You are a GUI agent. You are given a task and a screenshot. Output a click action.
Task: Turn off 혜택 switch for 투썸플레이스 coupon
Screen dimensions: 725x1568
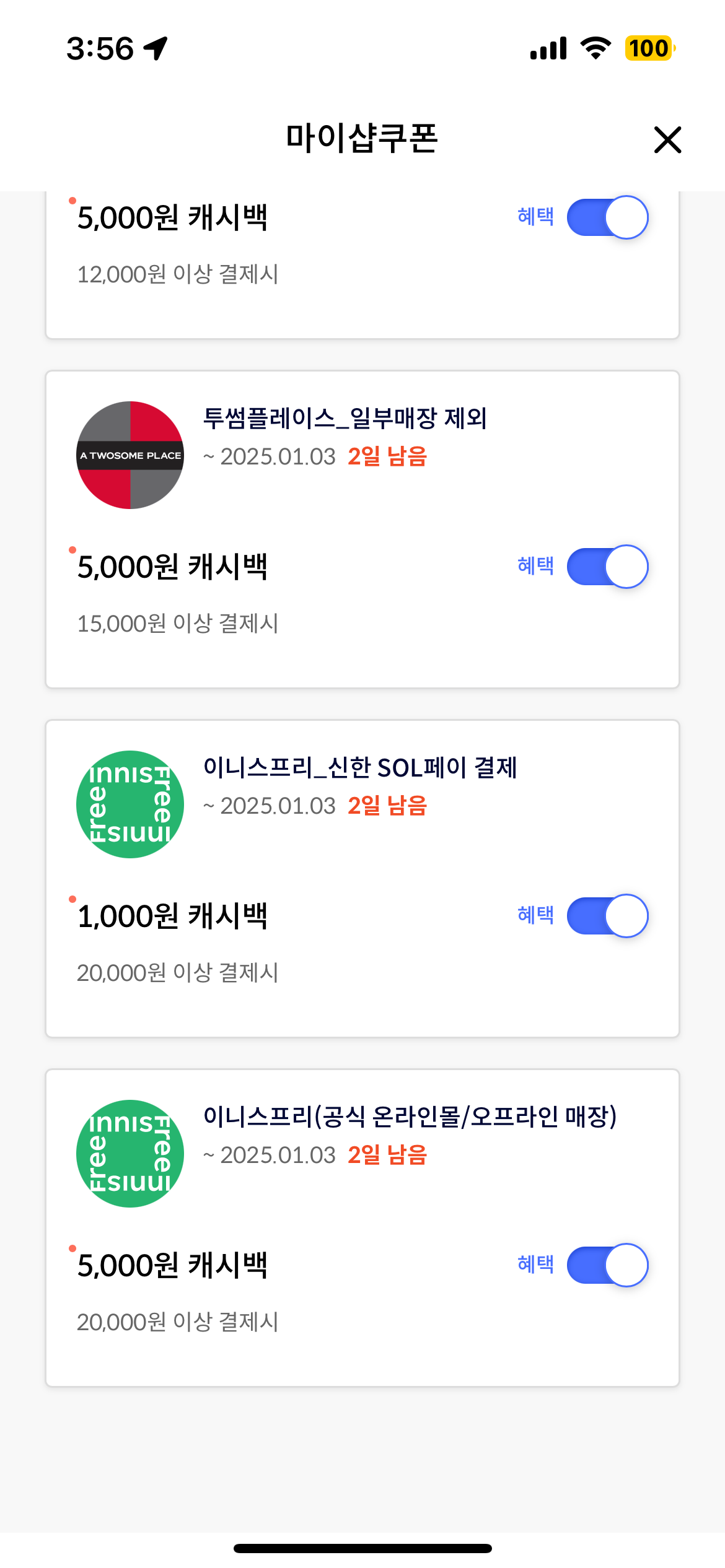[607, 567]
